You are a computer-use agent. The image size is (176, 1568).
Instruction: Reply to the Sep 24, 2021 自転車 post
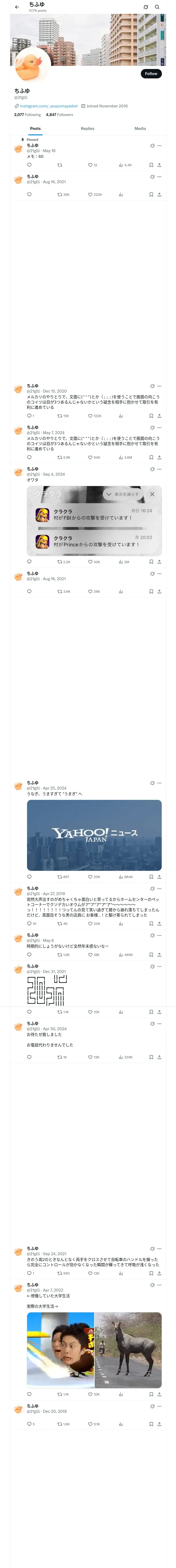pos(29,1273)
